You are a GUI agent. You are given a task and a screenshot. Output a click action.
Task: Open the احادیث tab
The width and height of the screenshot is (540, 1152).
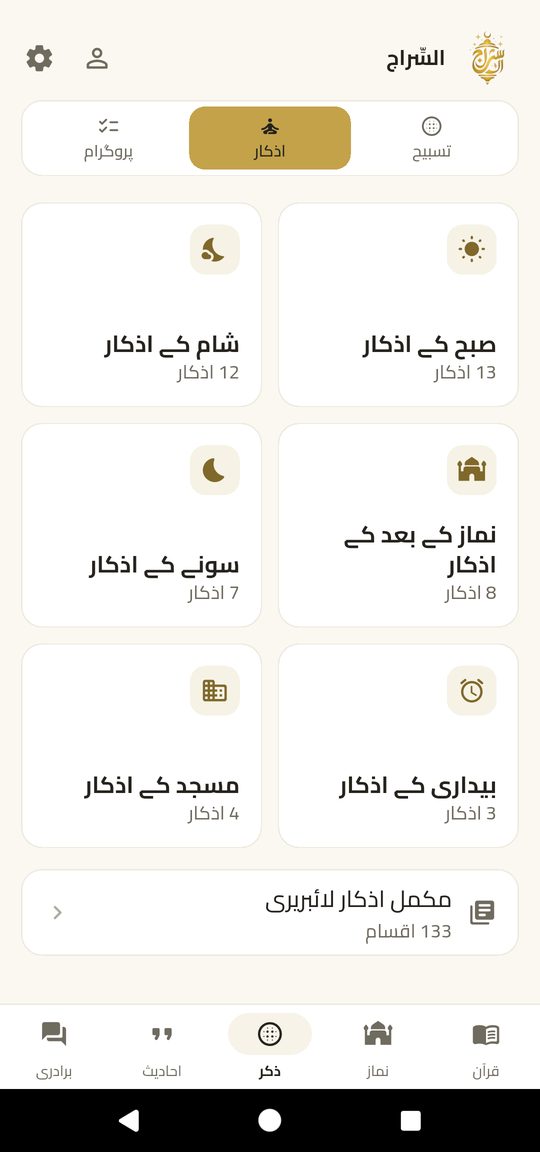162,1048
